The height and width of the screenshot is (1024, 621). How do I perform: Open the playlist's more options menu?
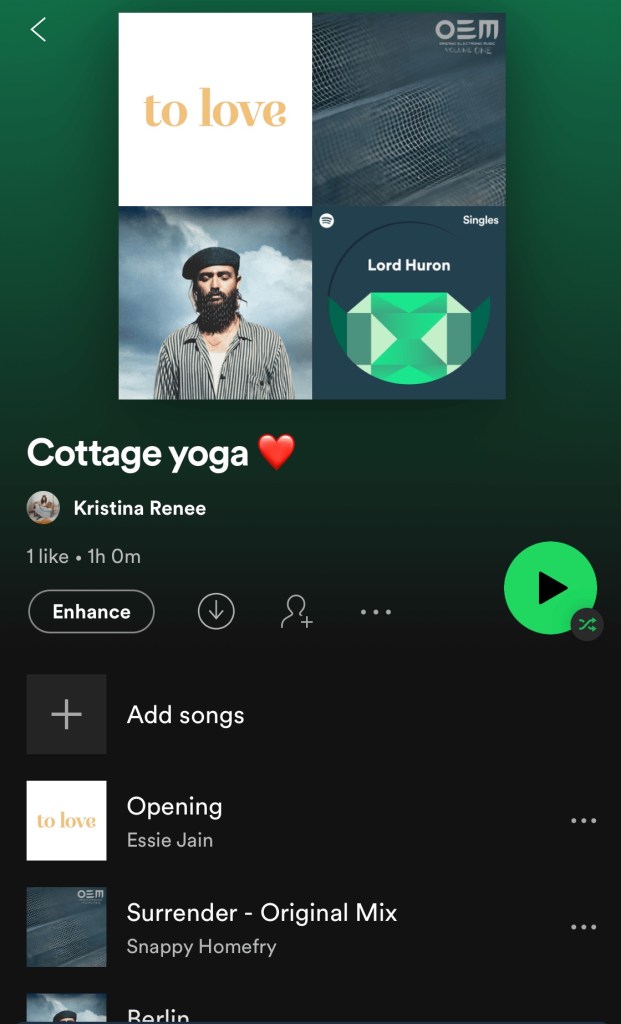pos(376,612)
